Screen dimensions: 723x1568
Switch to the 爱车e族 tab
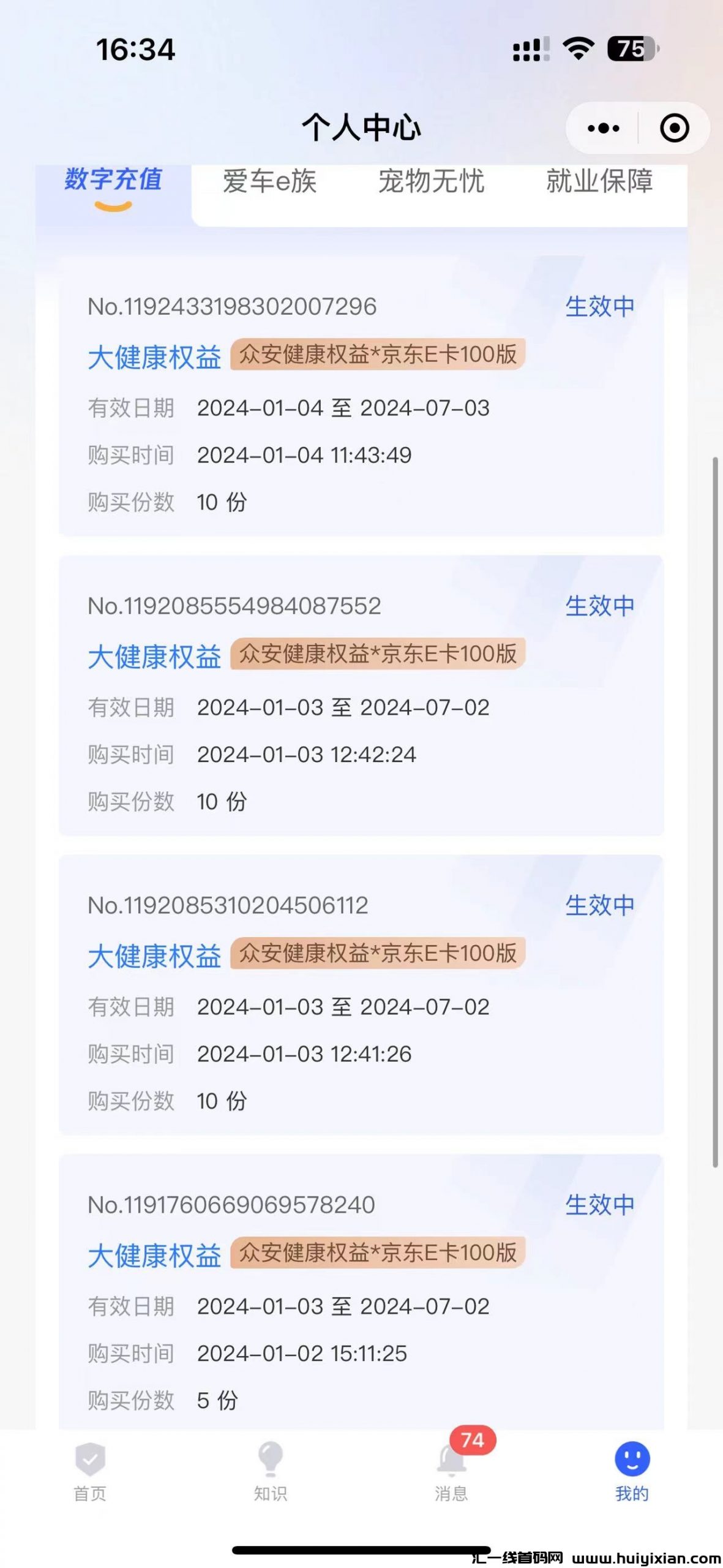coord(269,181)
